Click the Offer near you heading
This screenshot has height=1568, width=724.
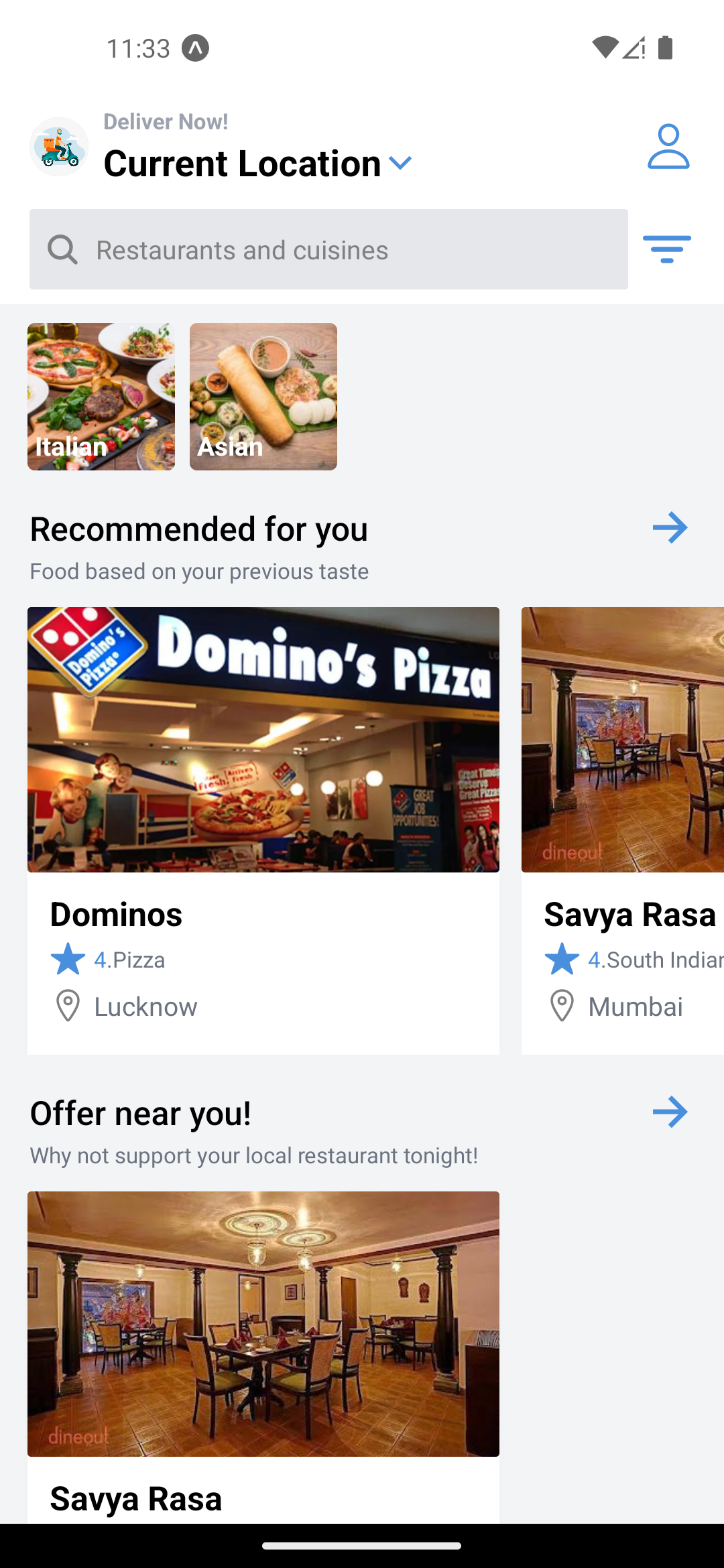pyautogui.click(x=139, y=1112)
